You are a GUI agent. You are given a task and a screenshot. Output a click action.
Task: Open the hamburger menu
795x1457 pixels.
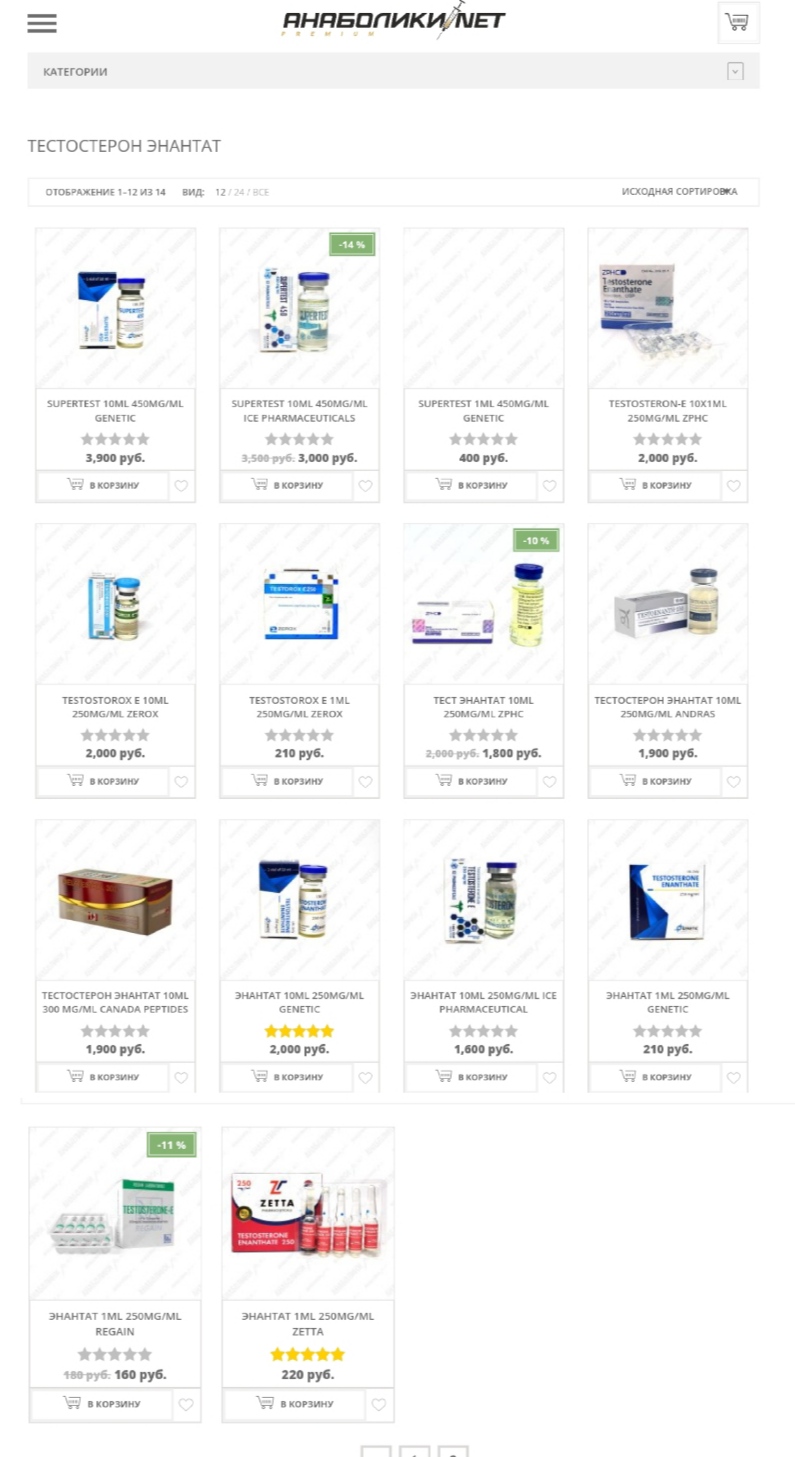pyautogui.click(x=42, y=23)
